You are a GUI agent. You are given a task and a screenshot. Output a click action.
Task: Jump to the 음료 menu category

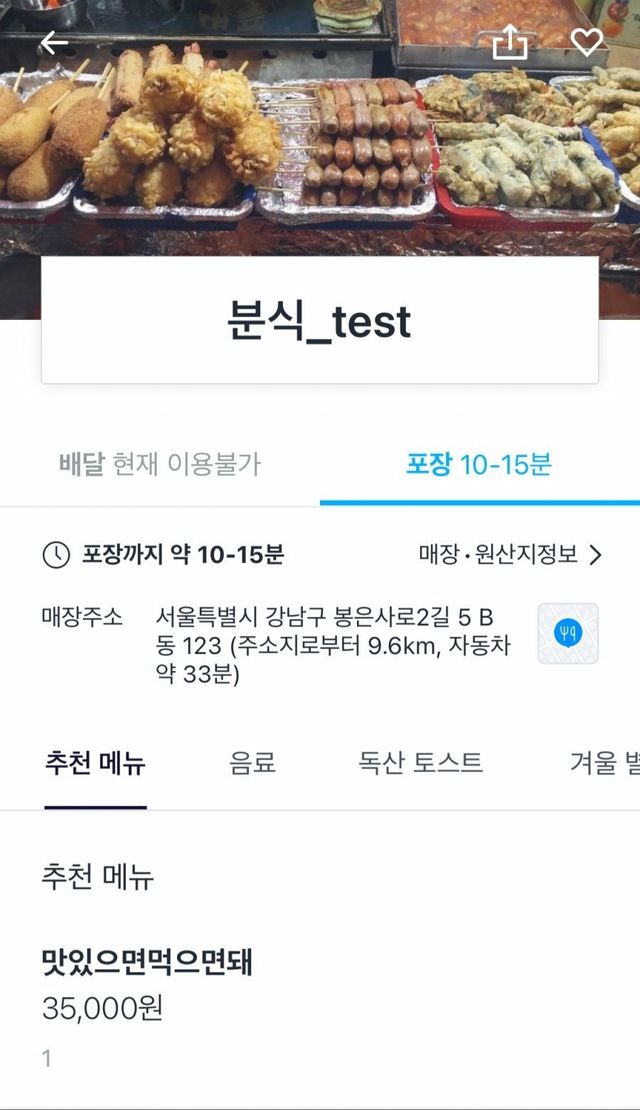pyautogui.click(x=252, y=764)
